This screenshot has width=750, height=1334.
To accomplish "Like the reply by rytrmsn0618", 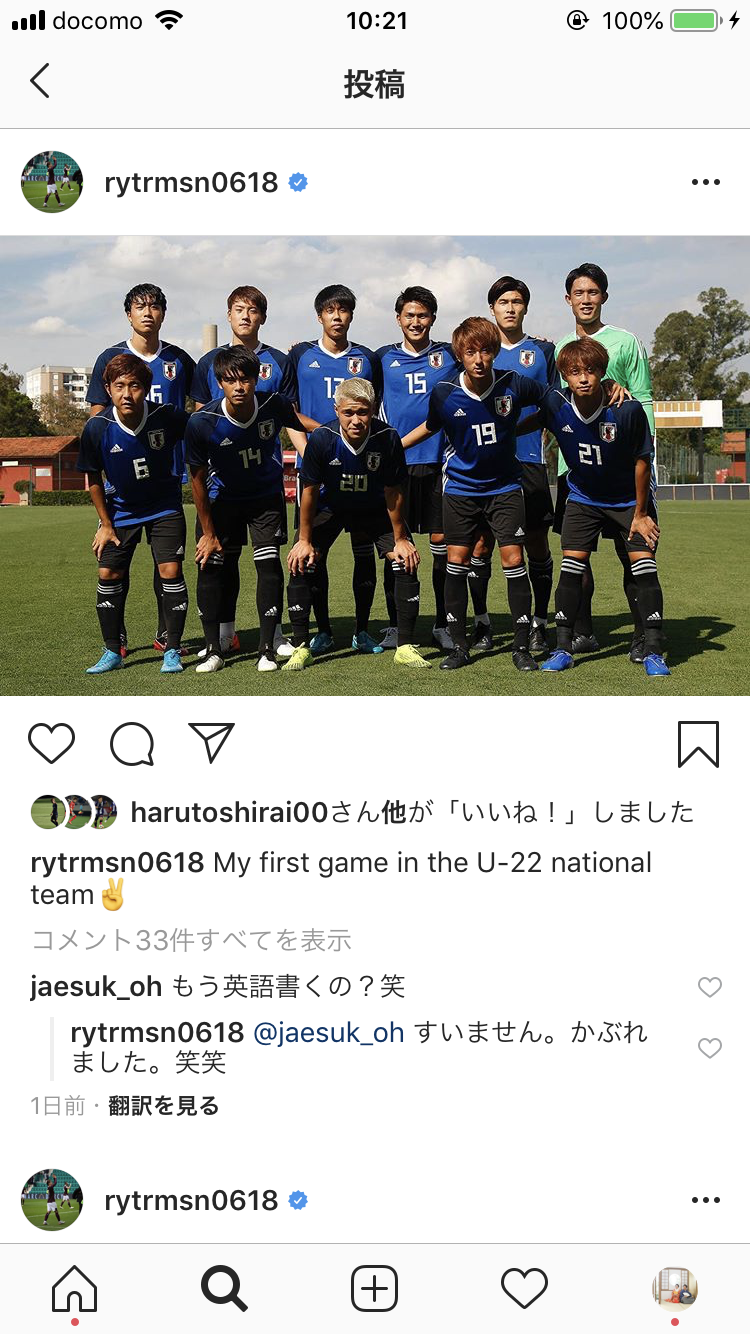I will 709,1048.
